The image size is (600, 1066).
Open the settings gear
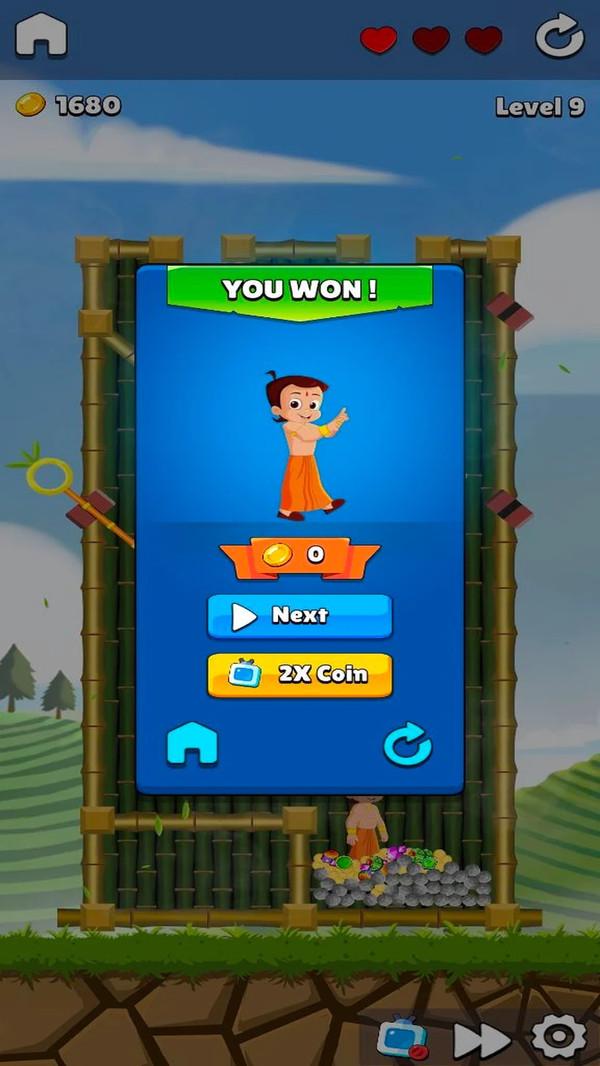click(559, 1037)
